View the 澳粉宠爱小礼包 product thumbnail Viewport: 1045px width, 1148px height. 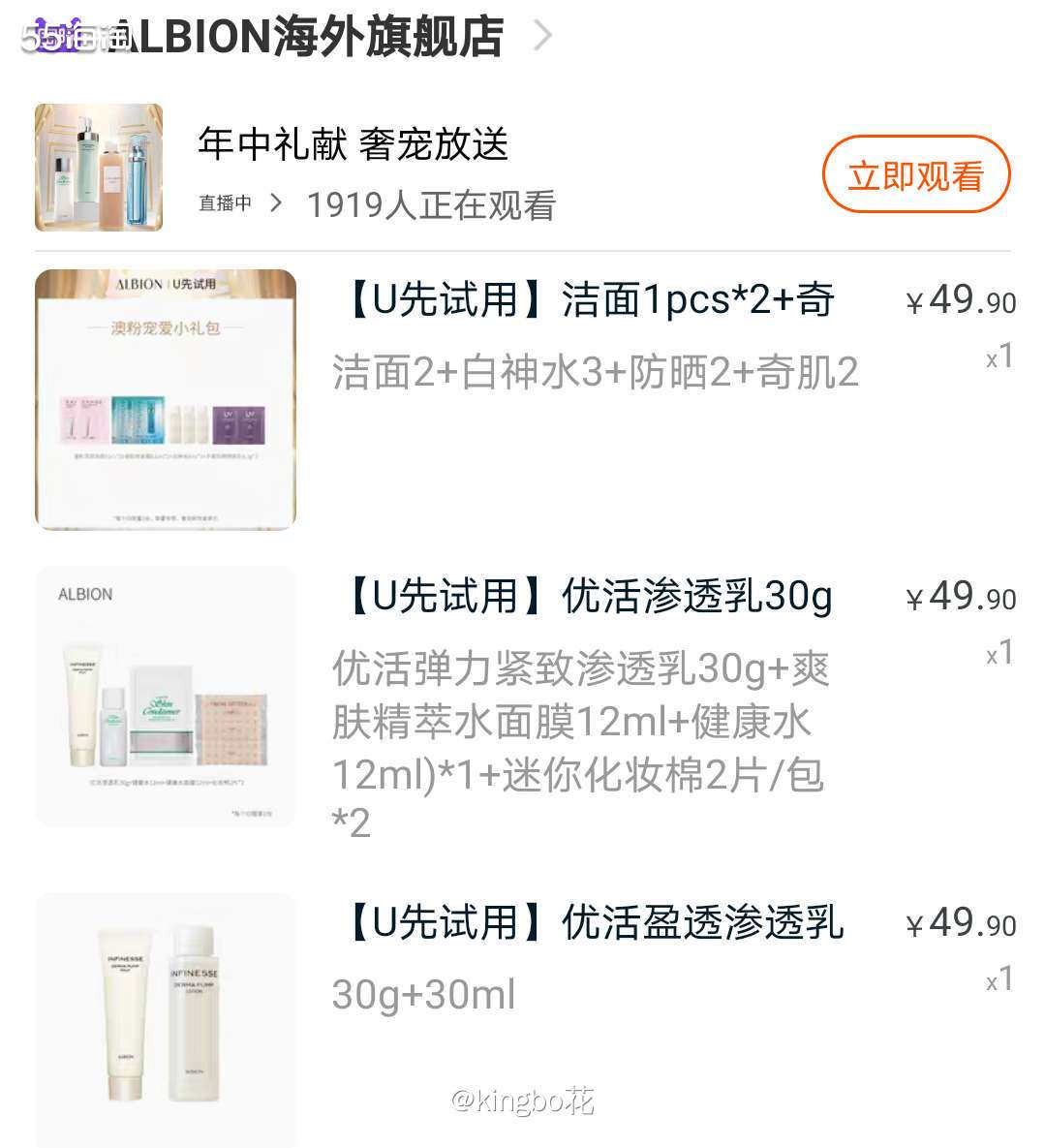(165, 397)
